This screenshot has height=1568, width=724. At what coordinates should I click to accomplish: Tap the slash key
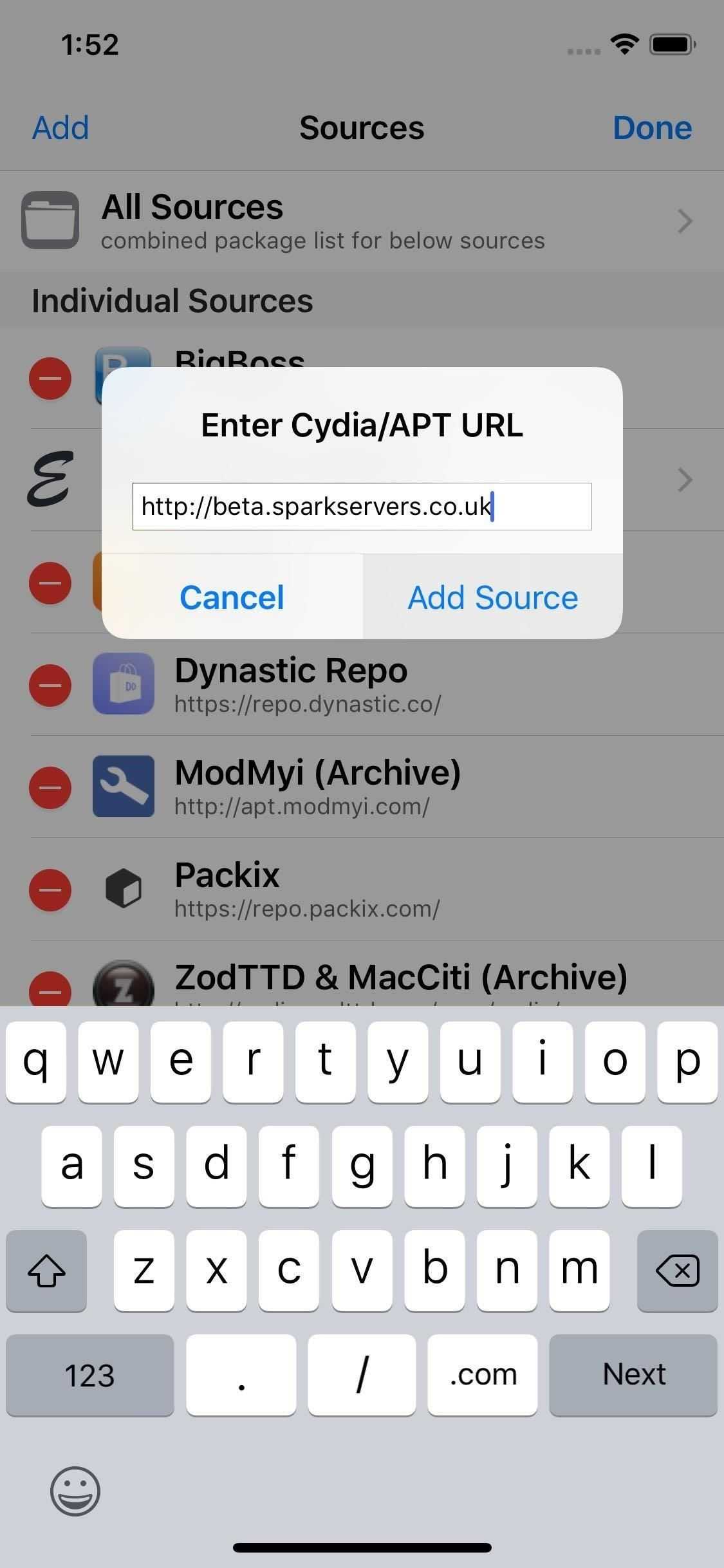(362, 1374)
